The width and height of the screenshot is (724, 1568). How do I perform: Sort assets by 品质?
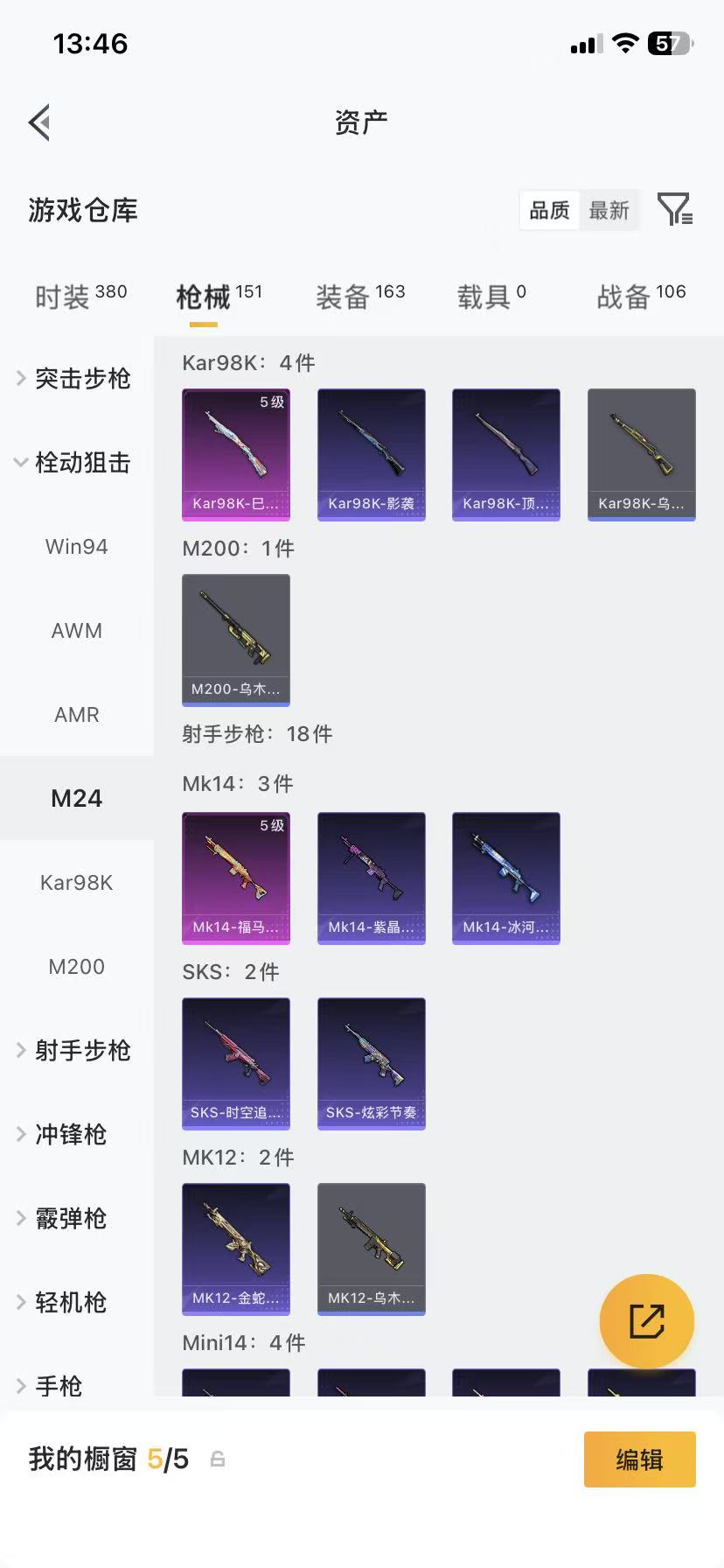coord(549,211)
